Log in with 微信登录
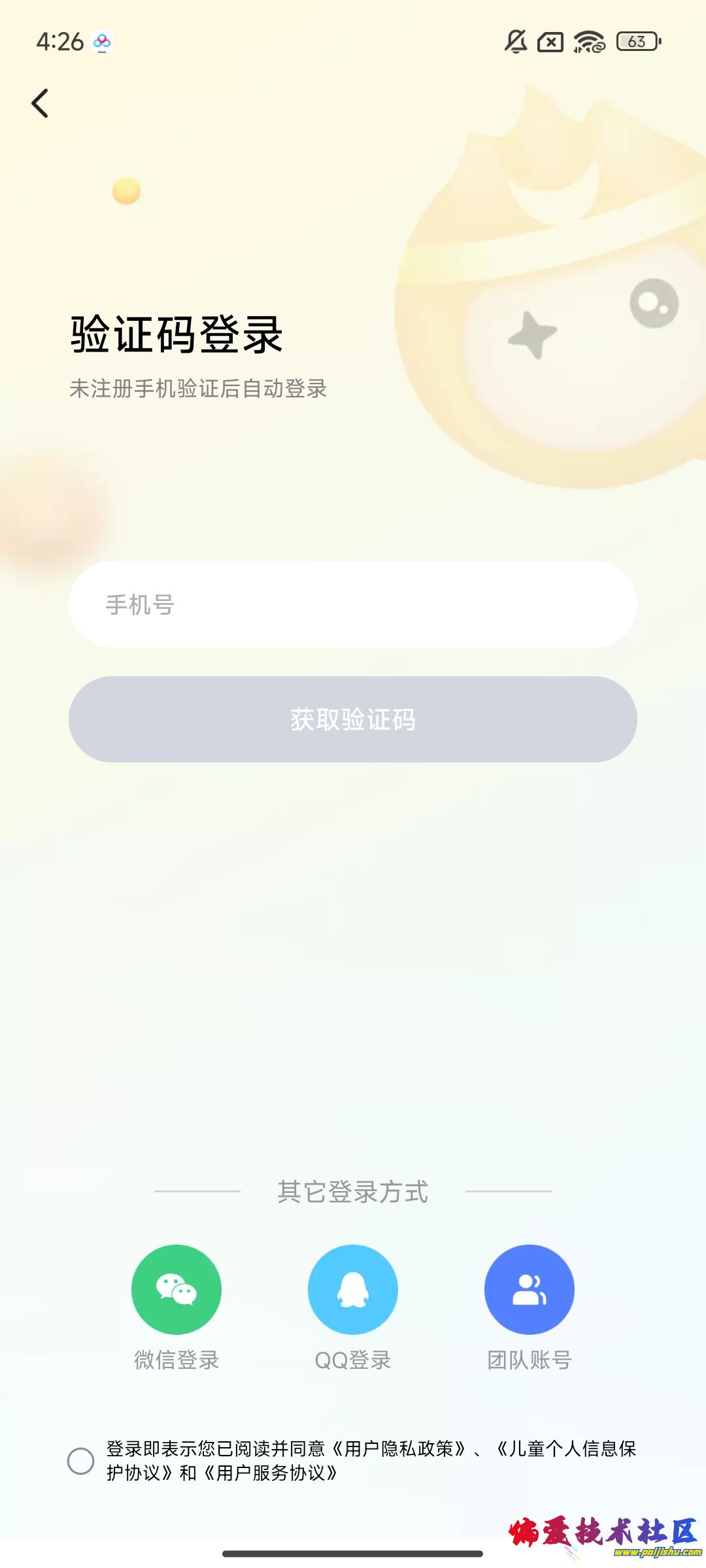706x1568 pixels. click(x=176, y=1290)
